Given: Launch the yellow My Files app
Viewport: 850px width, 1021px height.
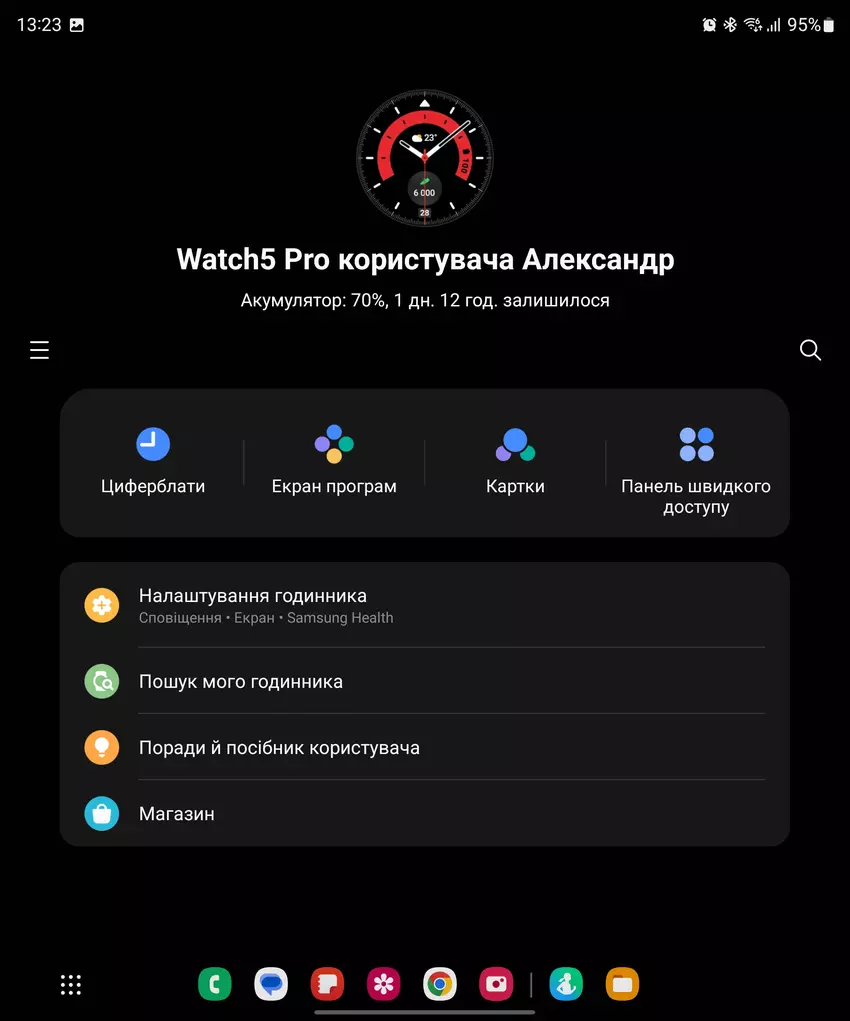Looking at the screenshot, I should pyautogui.click(x=622, y=984).
